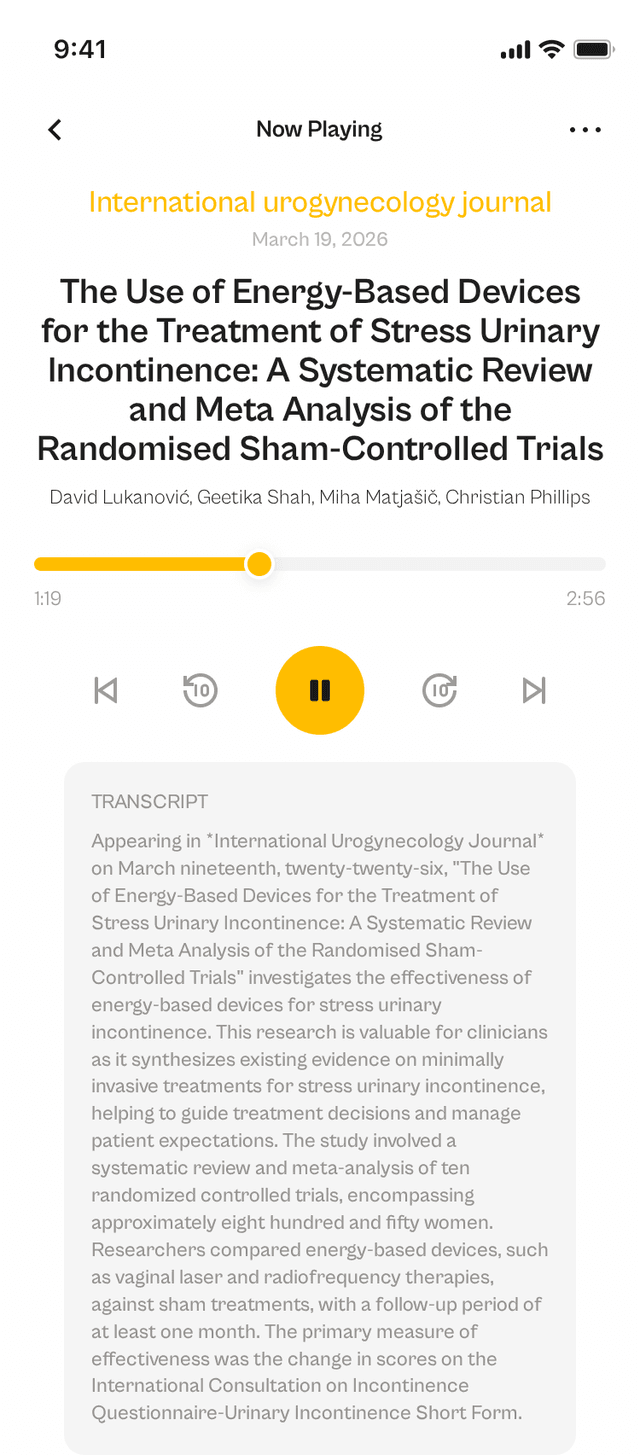This screenshot has width=640, height=1455.
Task: Go back from Now Playing
Action: [x=55, y=129]
